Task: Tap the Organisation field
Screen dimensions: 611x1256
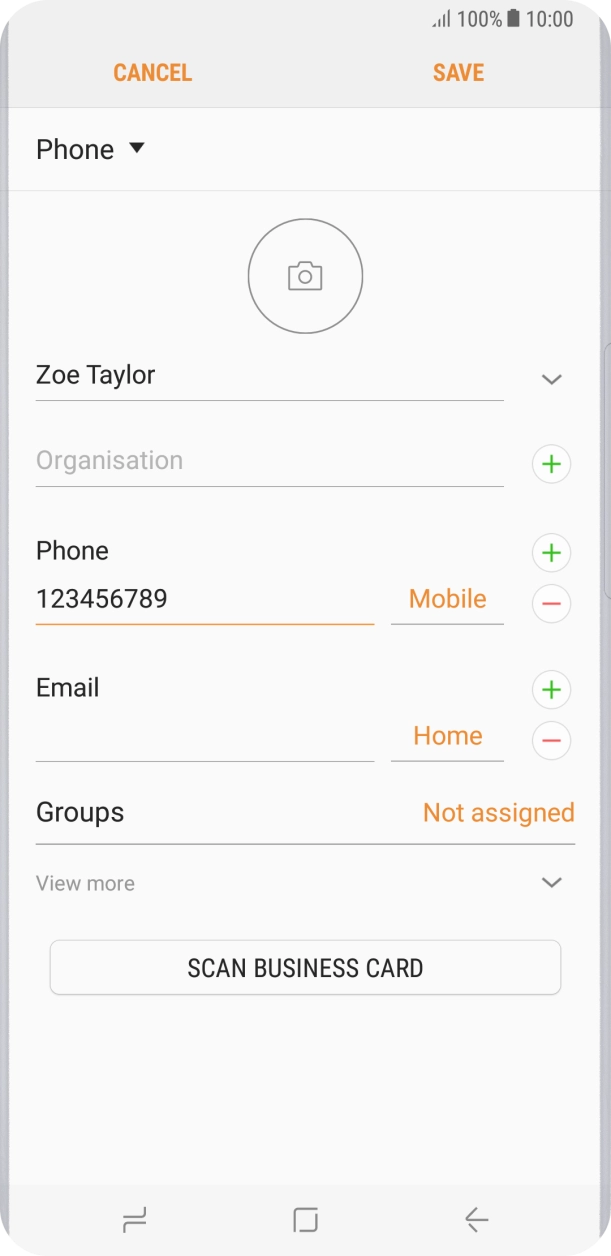Action: [x=268, y=461]
